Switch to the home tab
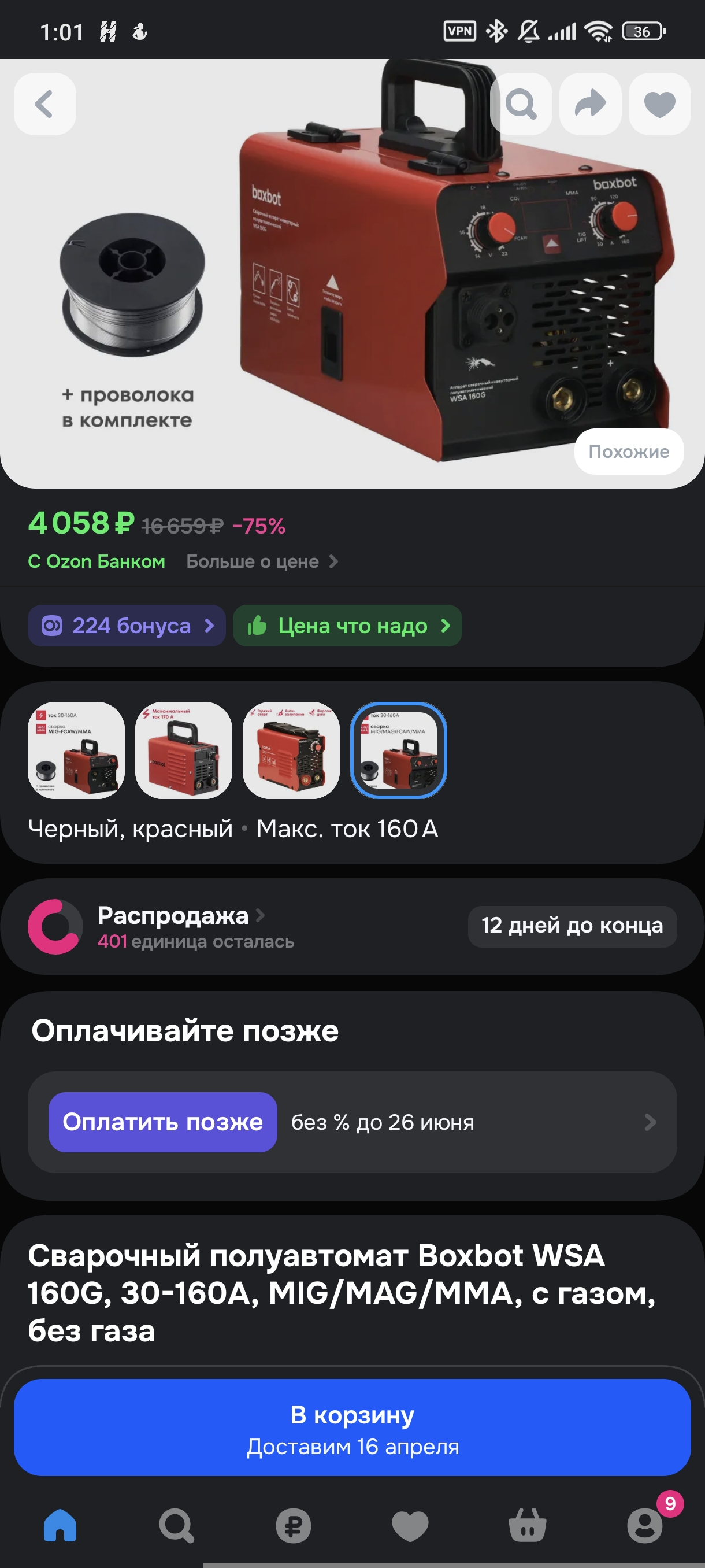Screen dimensions: 705x1568 click(60, 1525)
